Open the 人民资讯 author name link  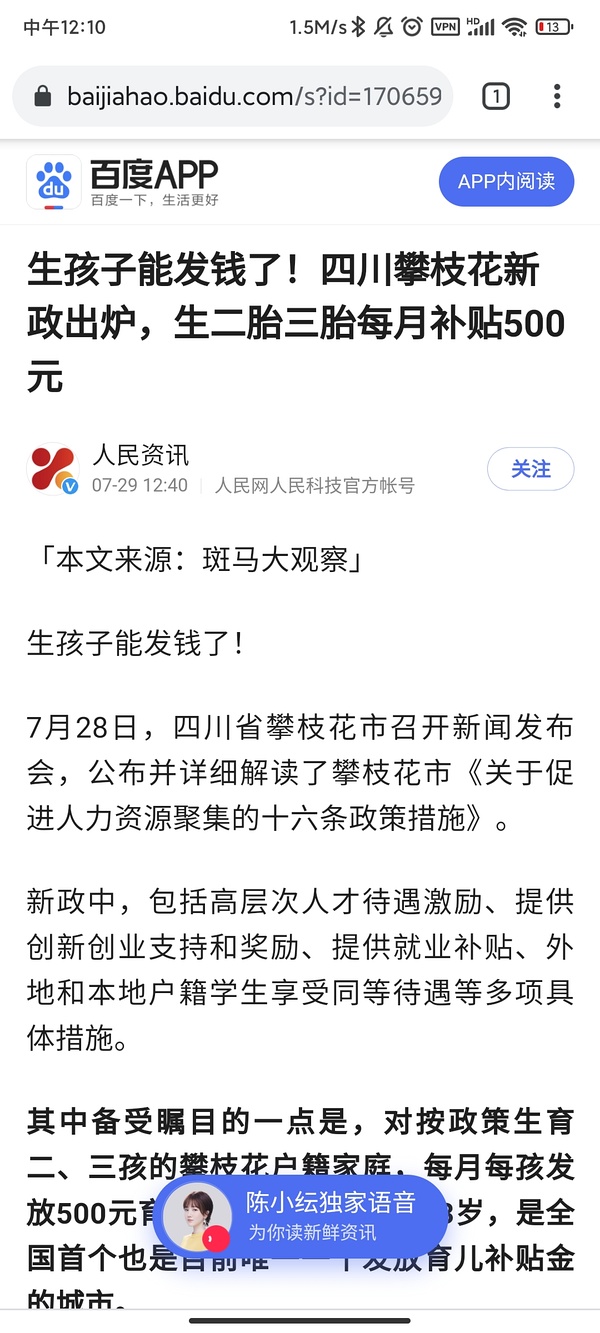(140, 456)
